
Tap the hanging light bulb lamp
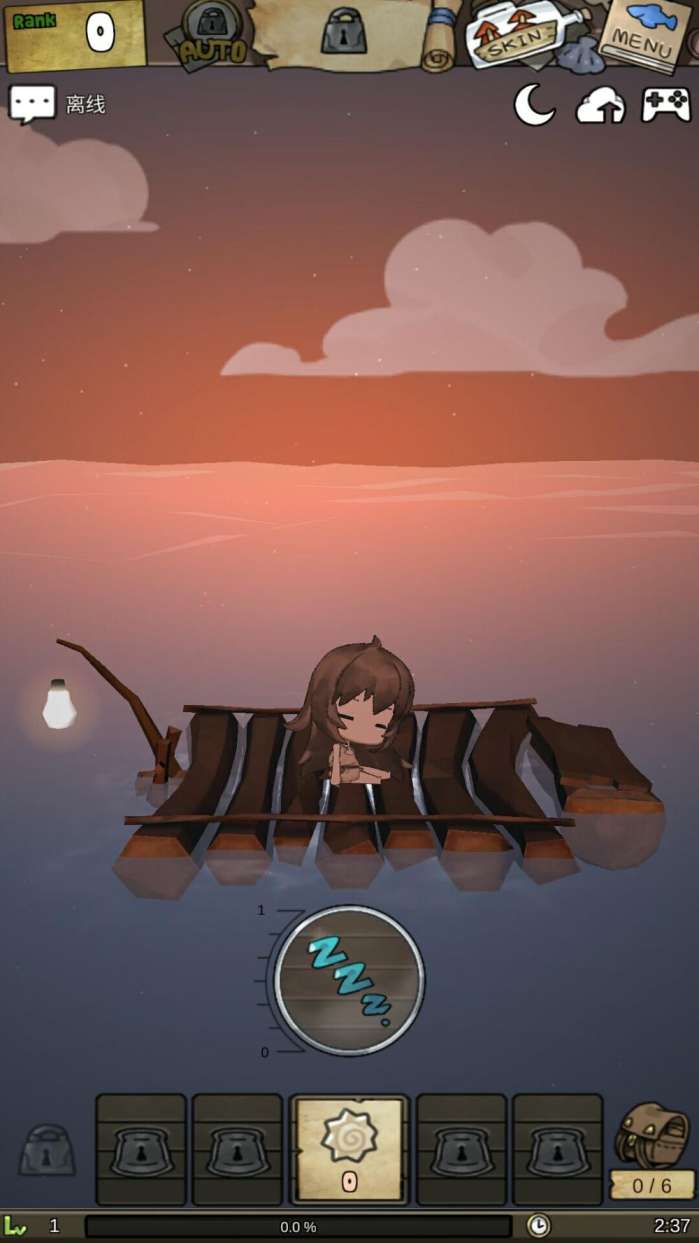click(x=59, y=704)
